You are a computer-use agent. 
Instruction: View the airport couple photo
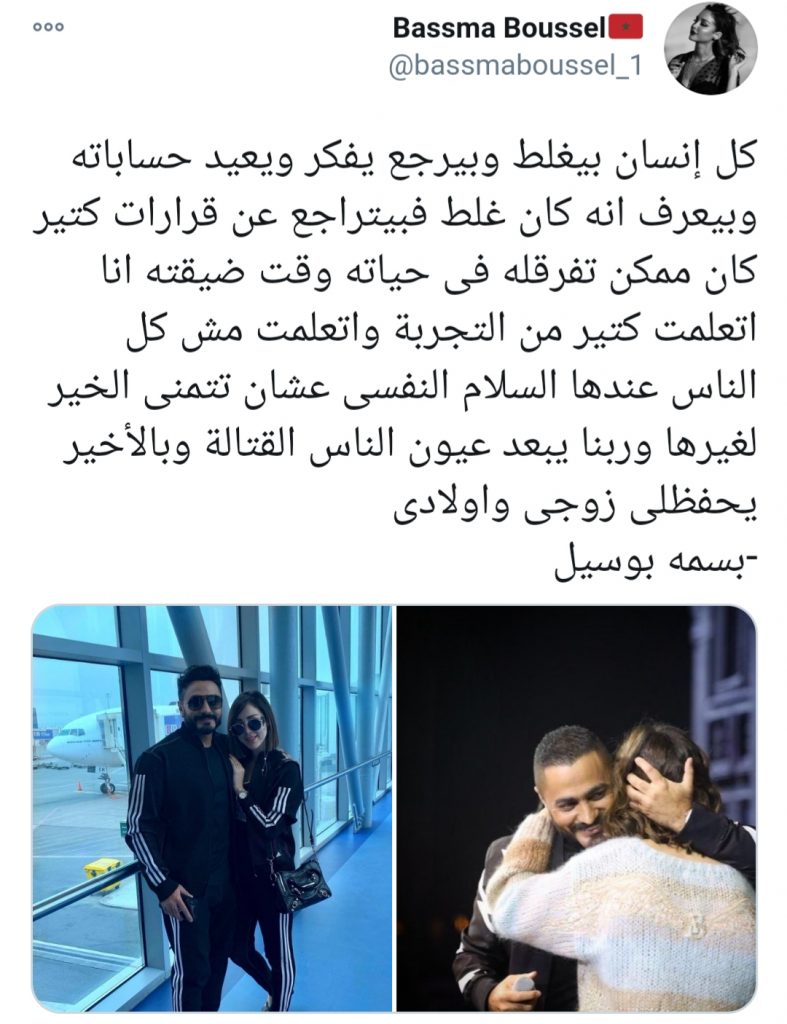(212, 808)
